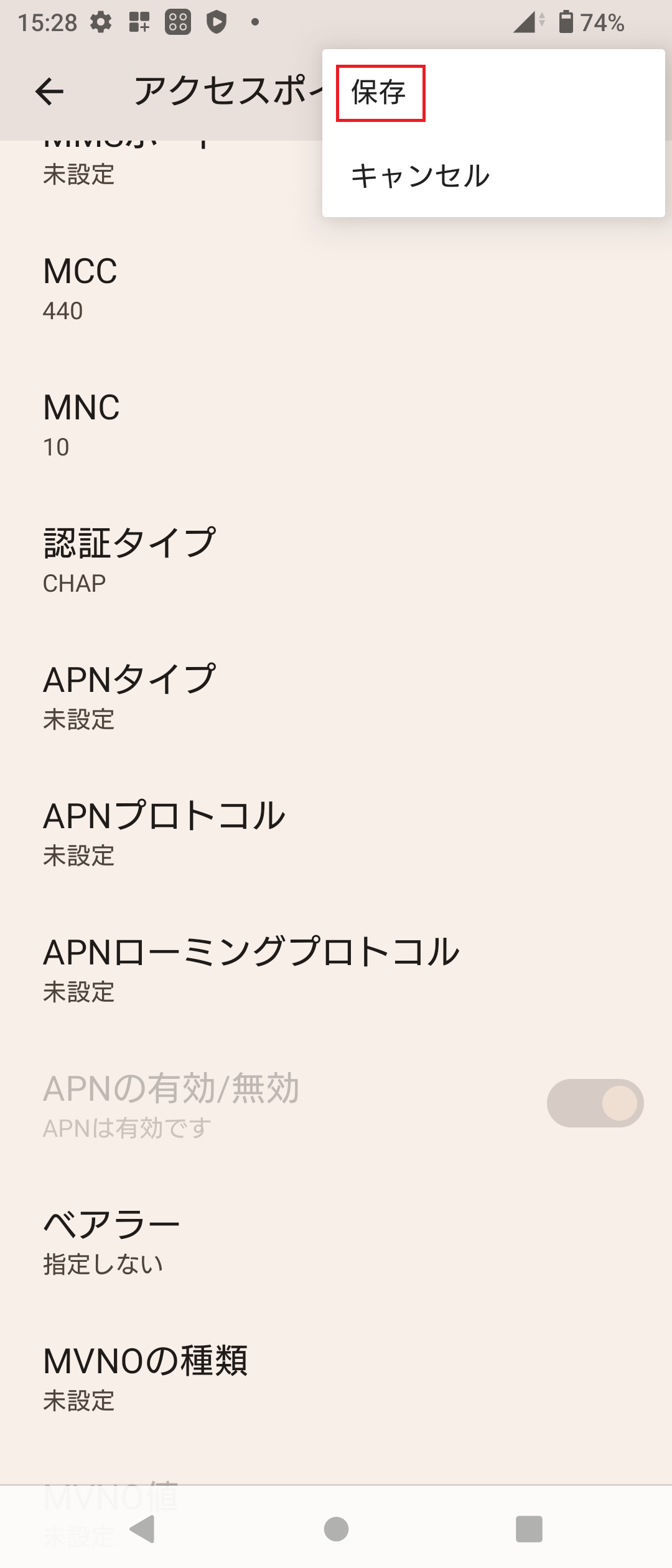Viewport: 672px width, 1568px height.
Task: Toggle APNの有効/無効 switch
Action: point(595,1103)
